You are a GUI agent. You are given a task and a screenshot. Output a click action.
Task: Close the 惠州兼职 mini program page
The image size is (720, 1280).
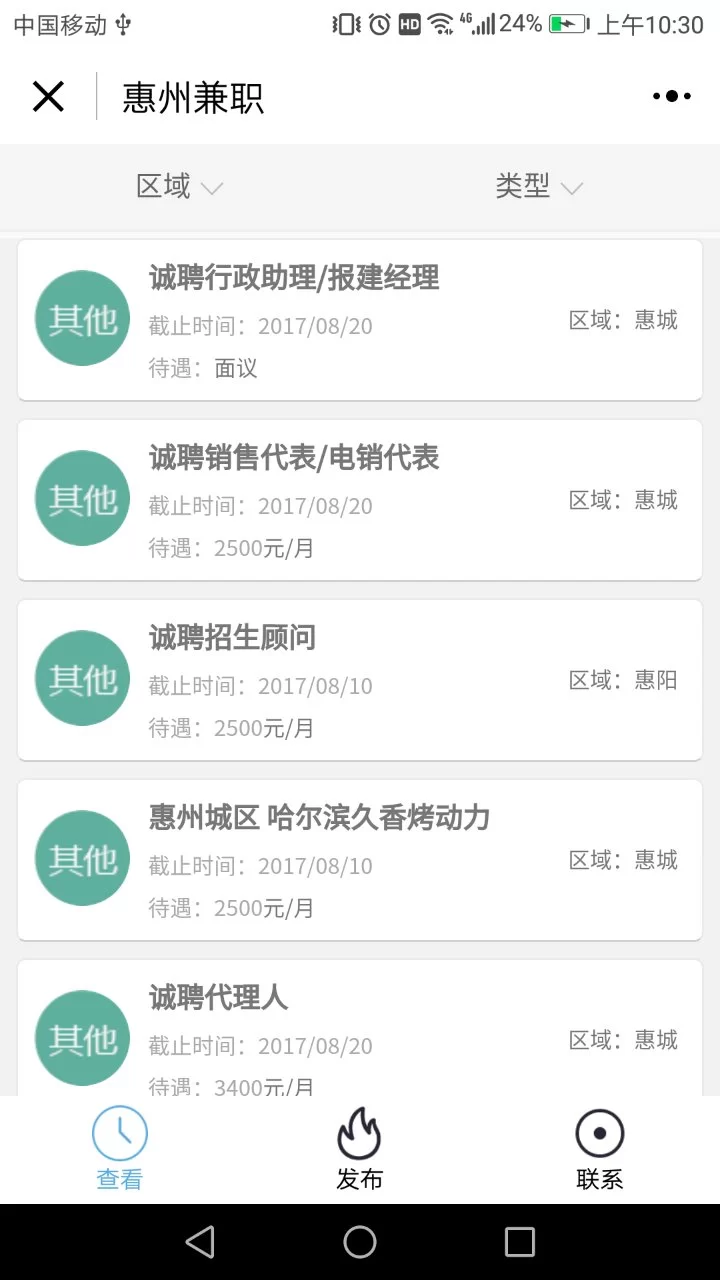coord(48,97)
